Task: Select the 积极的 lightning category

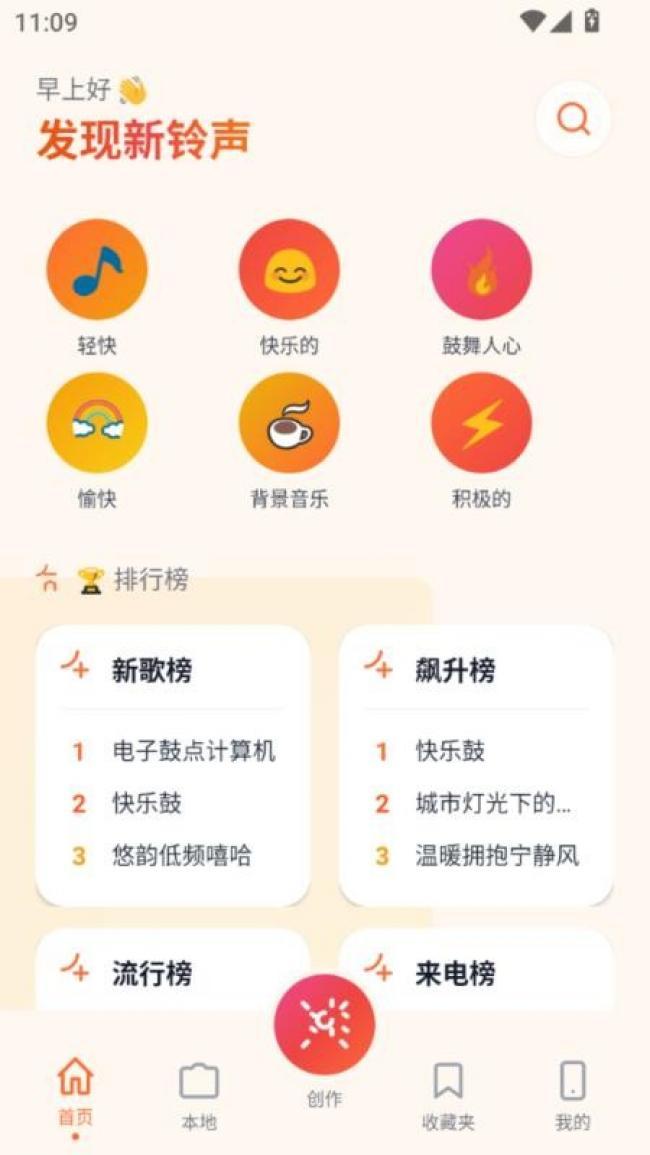Action: (x=481, y=423)
